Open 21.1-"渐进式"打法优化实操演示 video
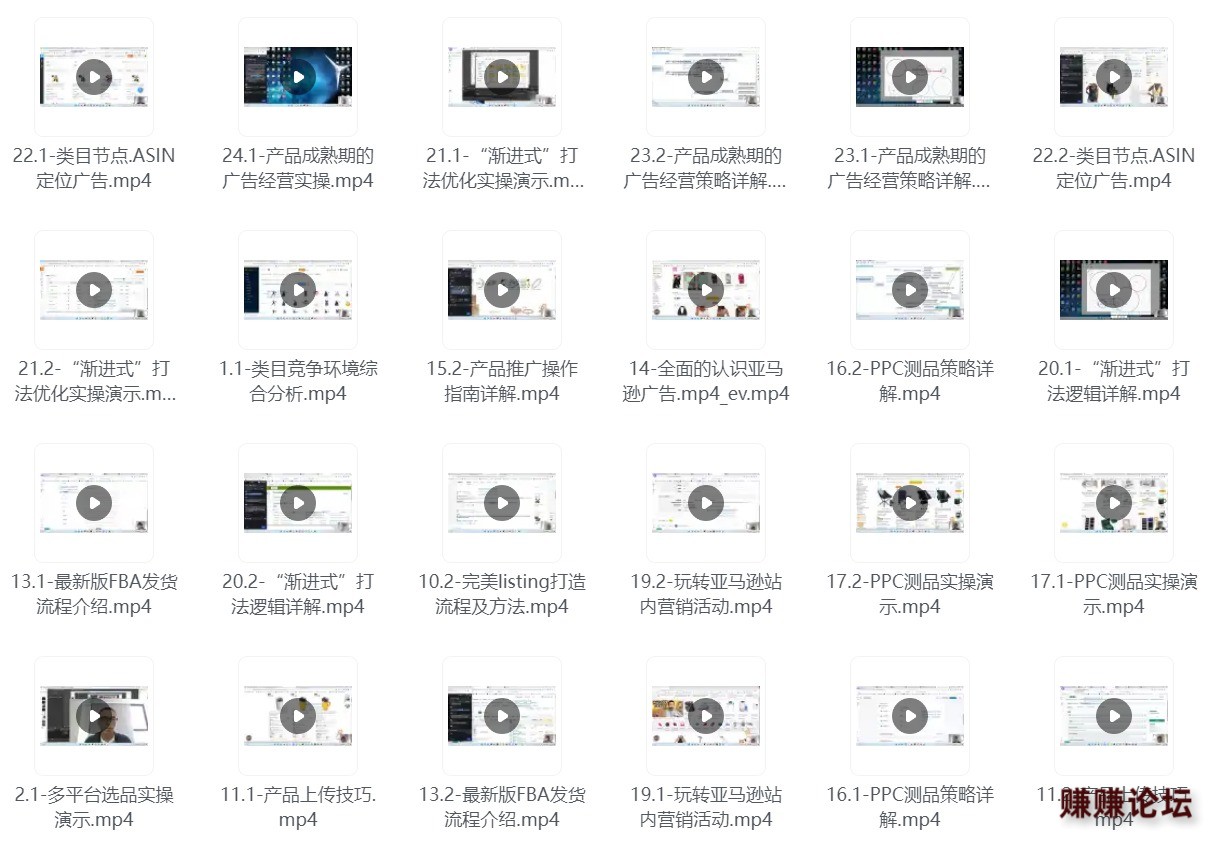 [502, 77]
